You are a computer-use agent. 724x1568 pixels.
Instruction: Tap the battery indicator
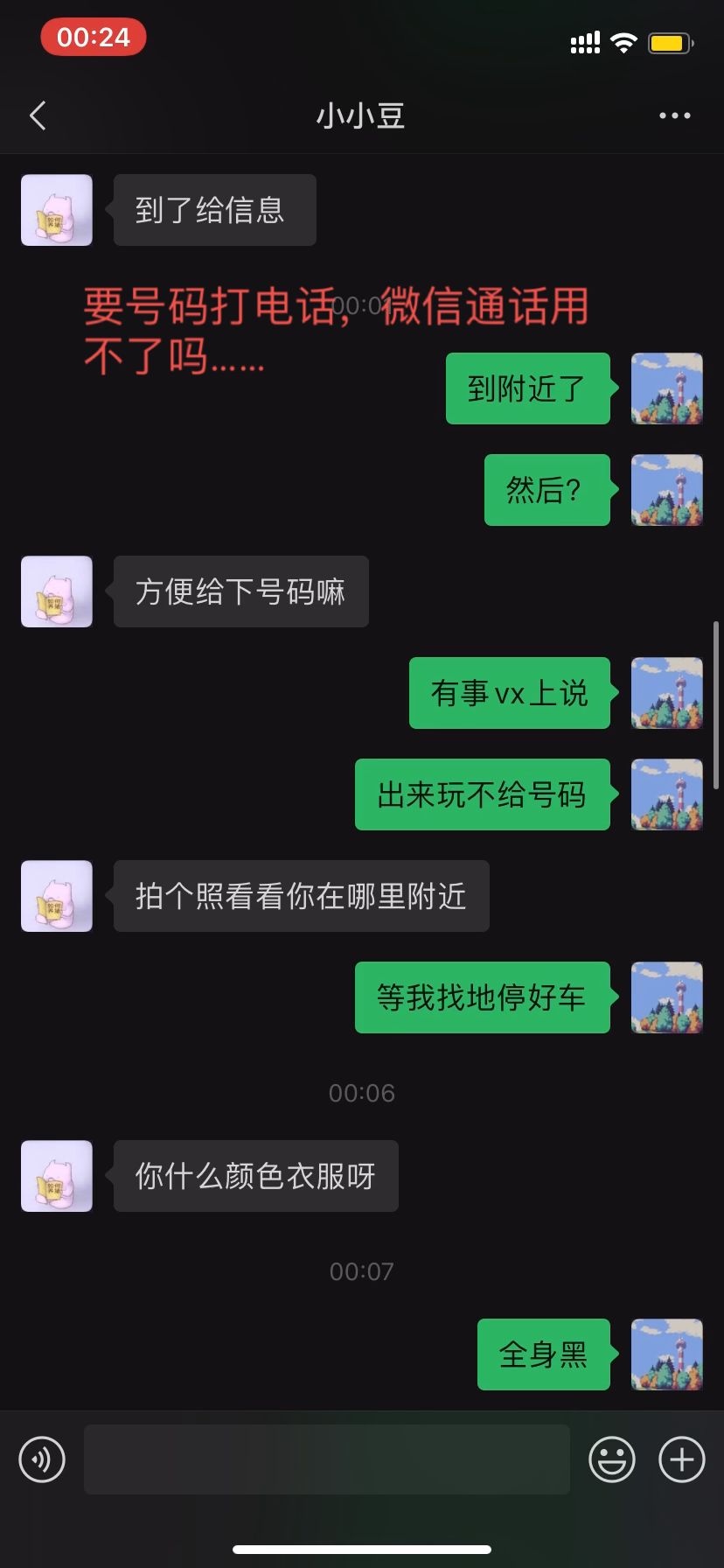point(670,42)
